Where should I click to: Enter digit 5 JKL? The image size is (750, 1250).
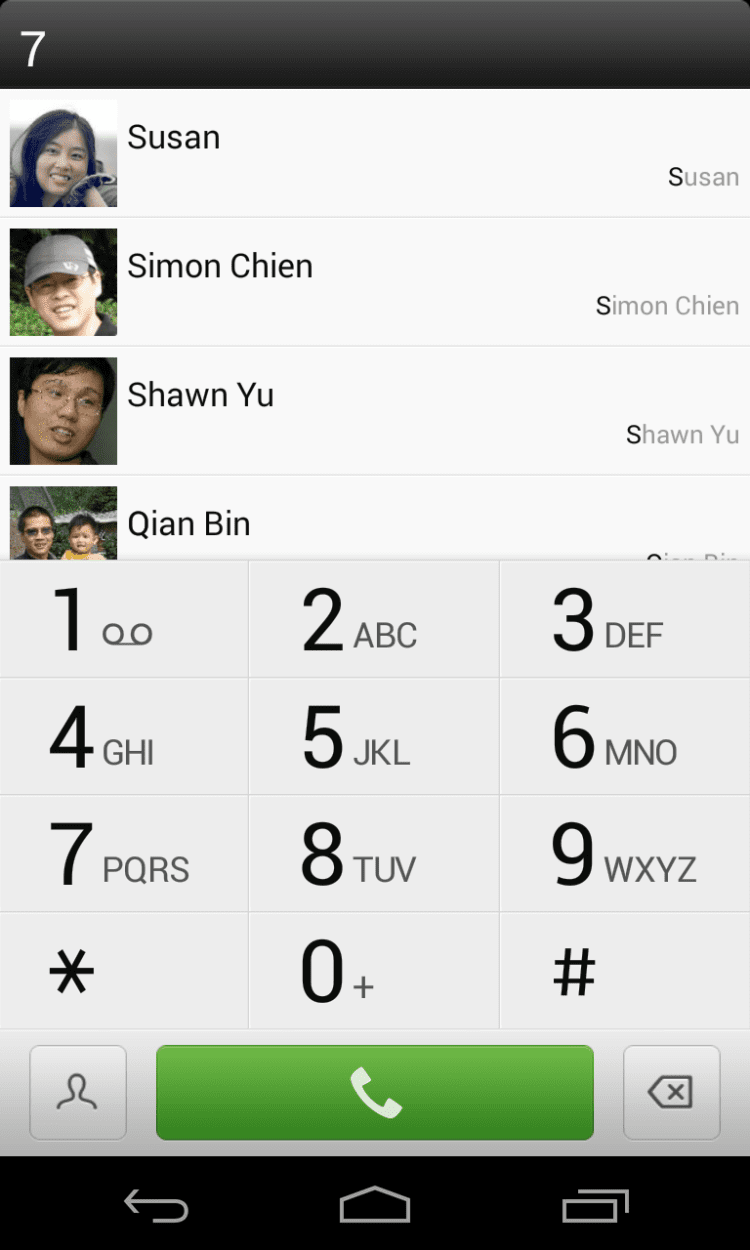[374, 737]
